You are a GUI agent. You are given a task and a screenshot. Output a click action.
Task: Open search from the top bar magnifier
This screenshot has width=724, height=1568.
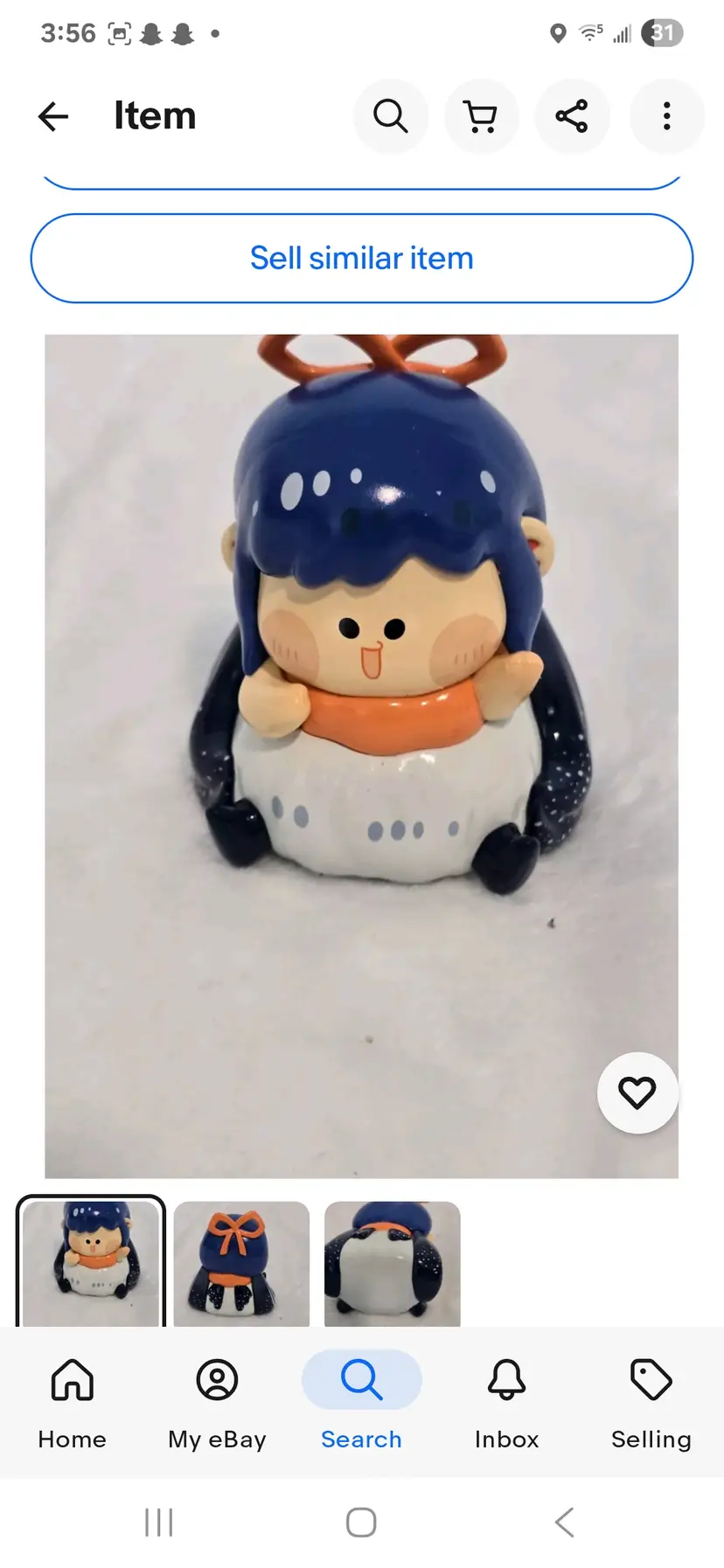[x=391, y=116]
